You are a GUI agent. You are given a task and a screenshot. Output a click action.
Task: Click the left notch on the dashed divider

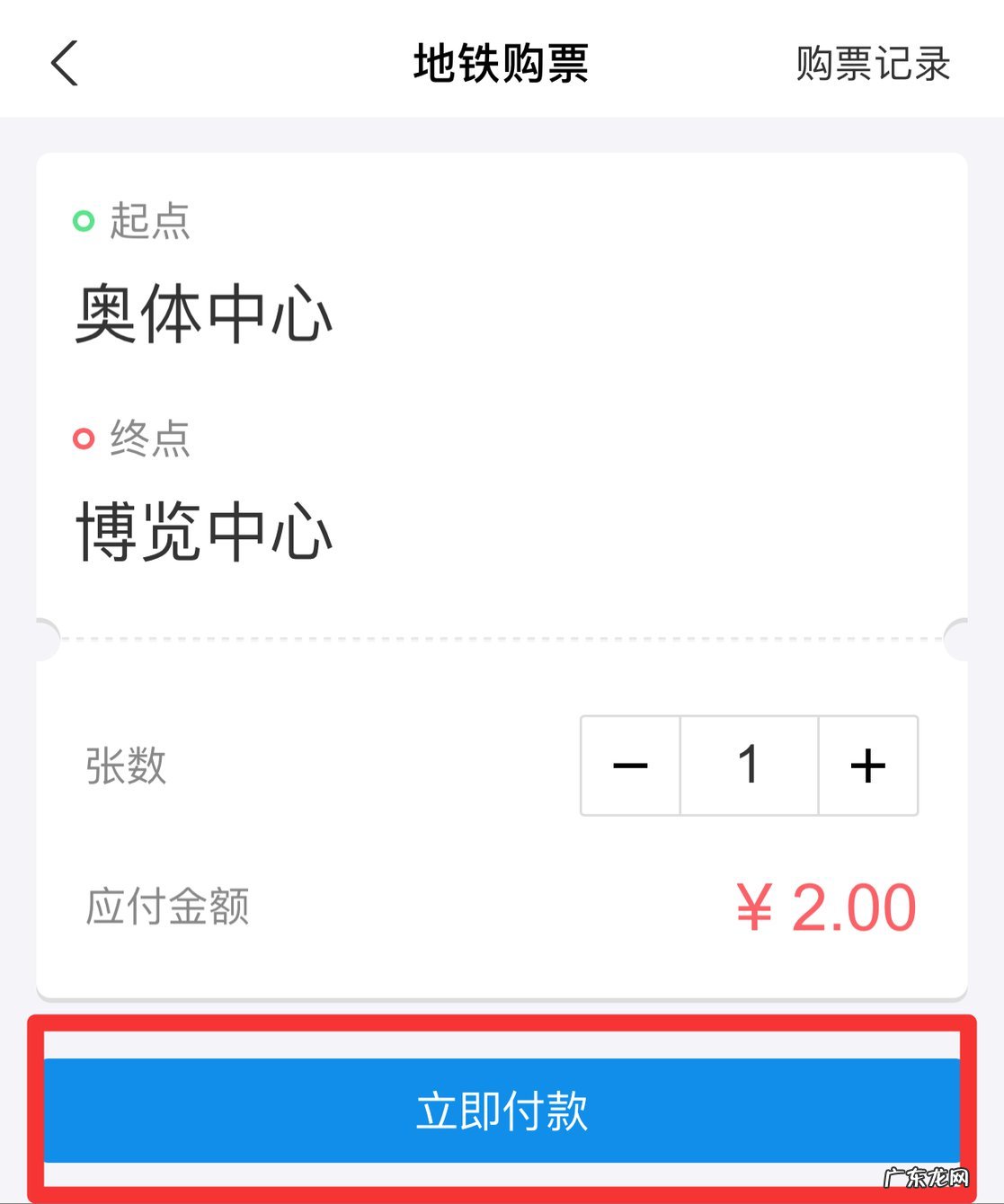(45, 638)
